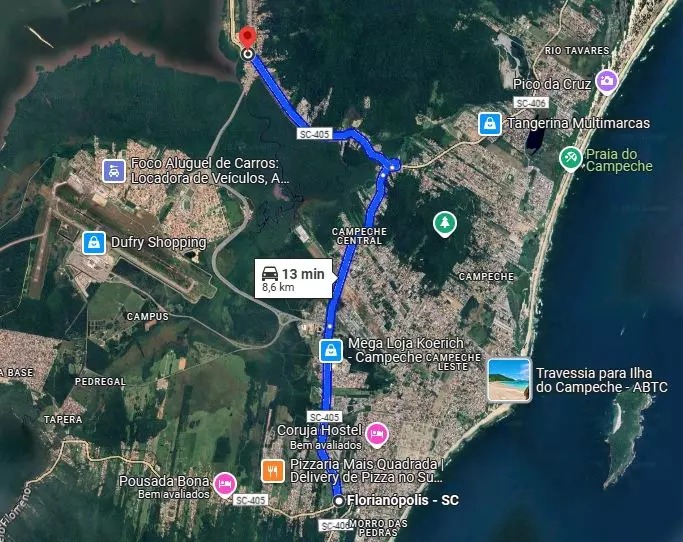
Task: Open the Tangerina Multimarcas store pin
Action: click(489, 123)
